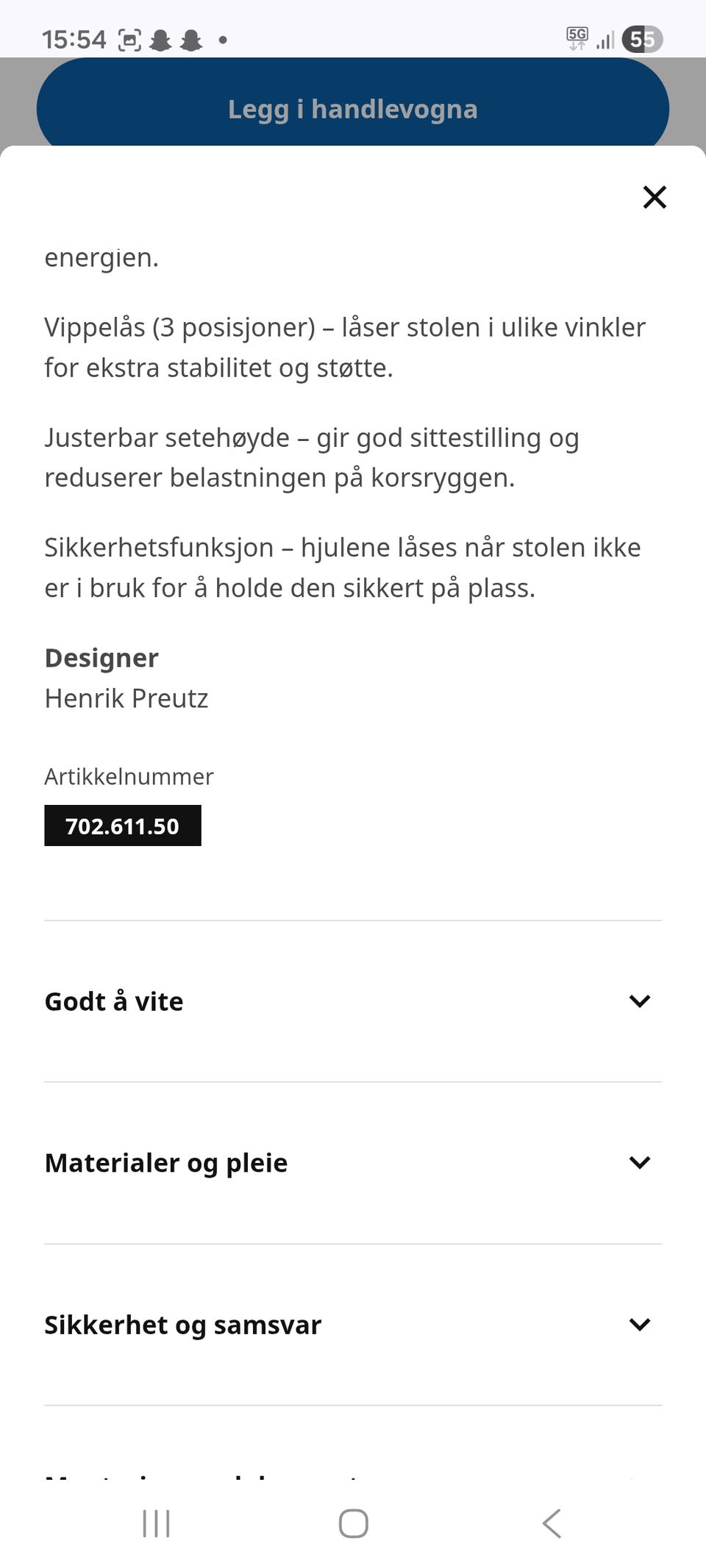The width and height of the screenshot is (706, 1568).
Task: Expand the Materialer og pleie section
Action: click(x=166, y=1163)
